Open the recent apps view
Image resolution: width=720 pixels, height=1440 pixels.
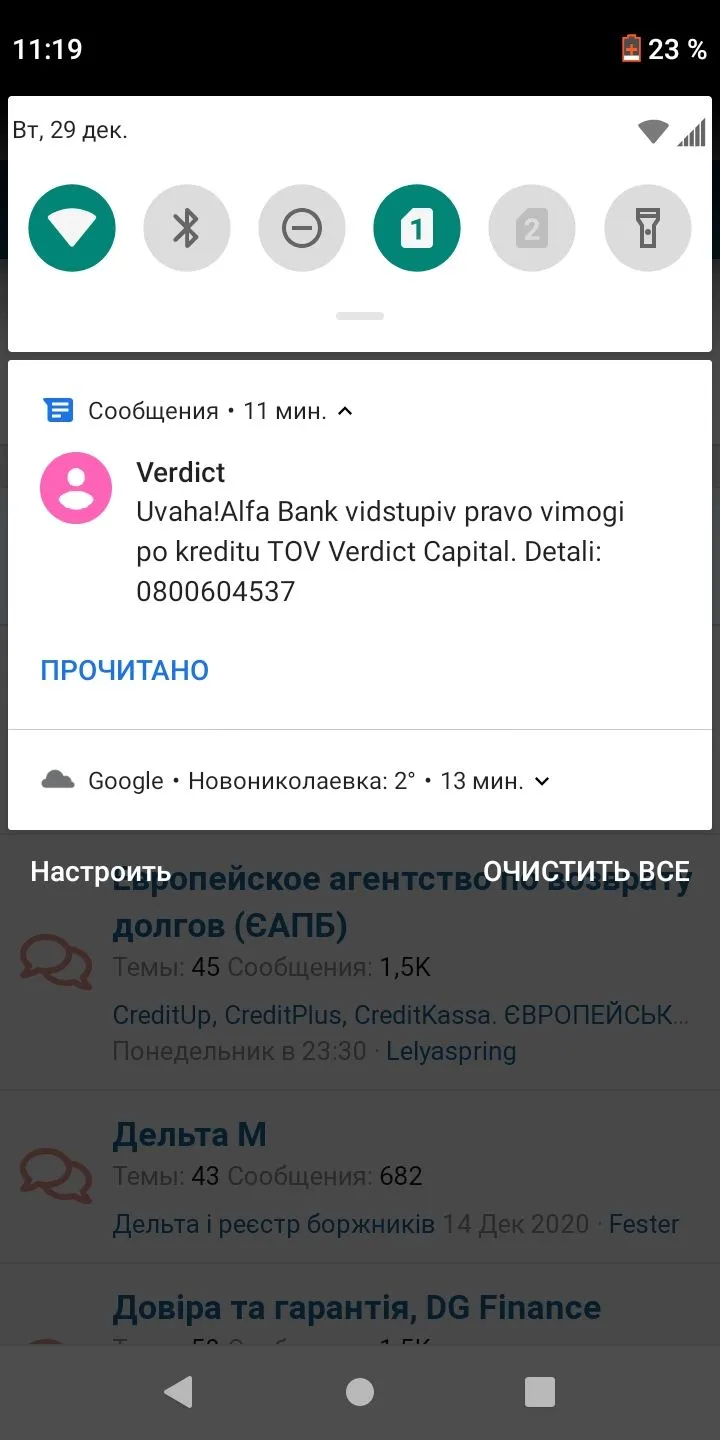pyautogui.click(x=540, y=1391)
